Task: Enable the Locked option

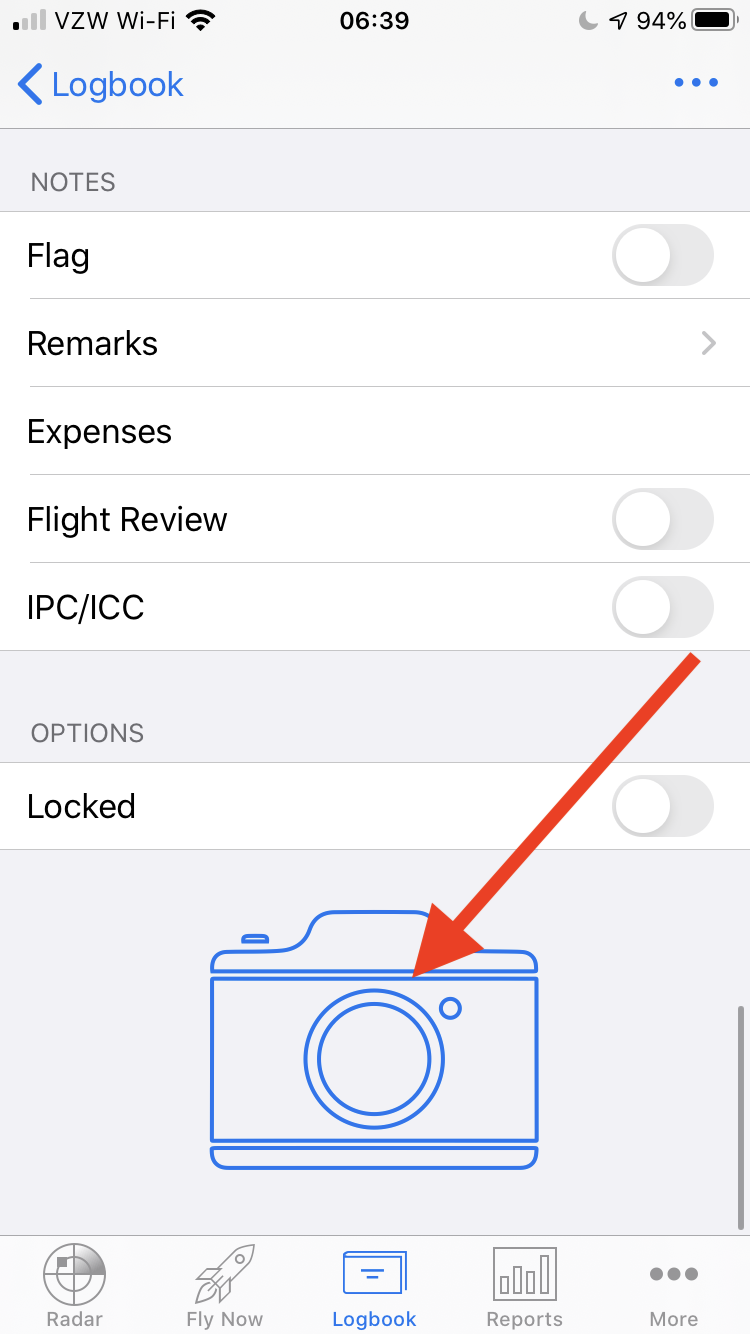Action: 662,806
